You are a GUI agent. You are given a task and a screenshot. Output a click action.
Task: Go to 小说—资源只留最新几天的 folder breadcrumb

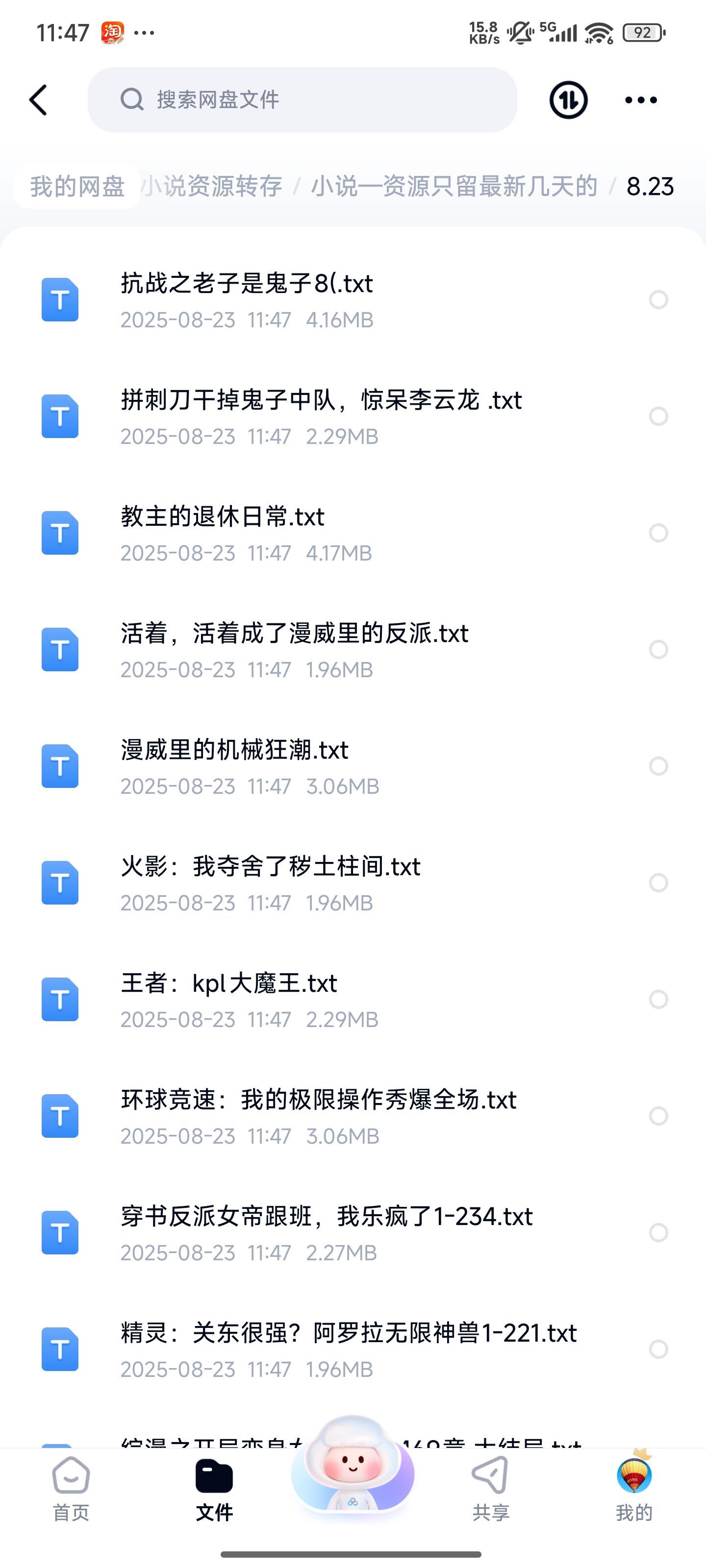point(454,186)
